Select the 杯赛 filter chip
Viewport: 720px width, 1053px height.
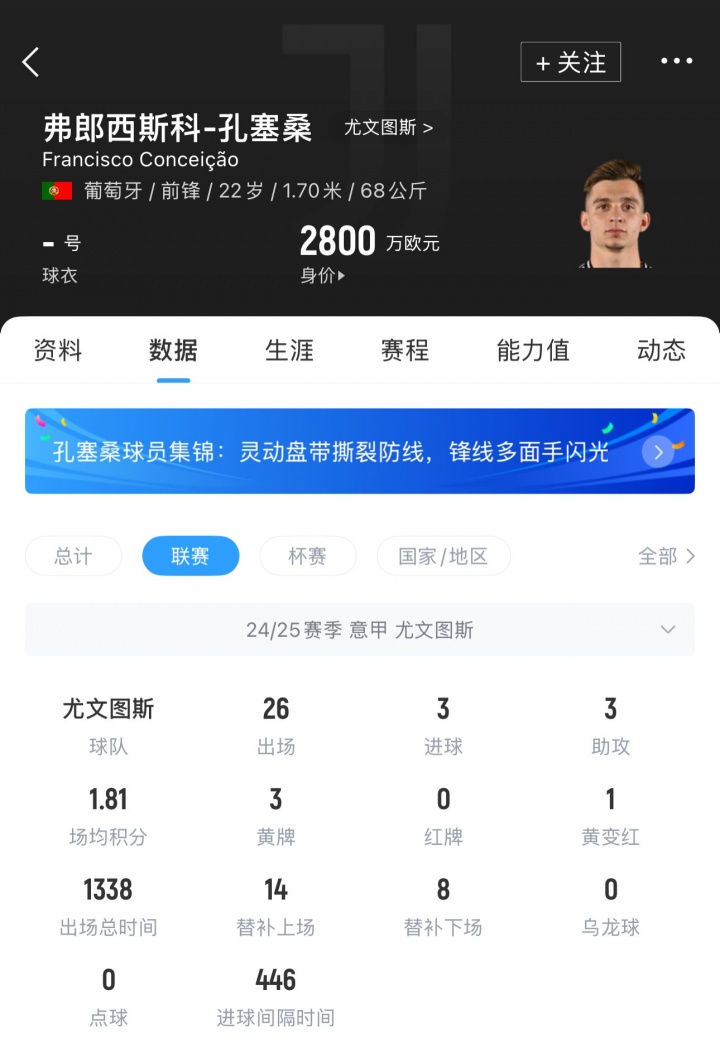click(x=307, y=556)
